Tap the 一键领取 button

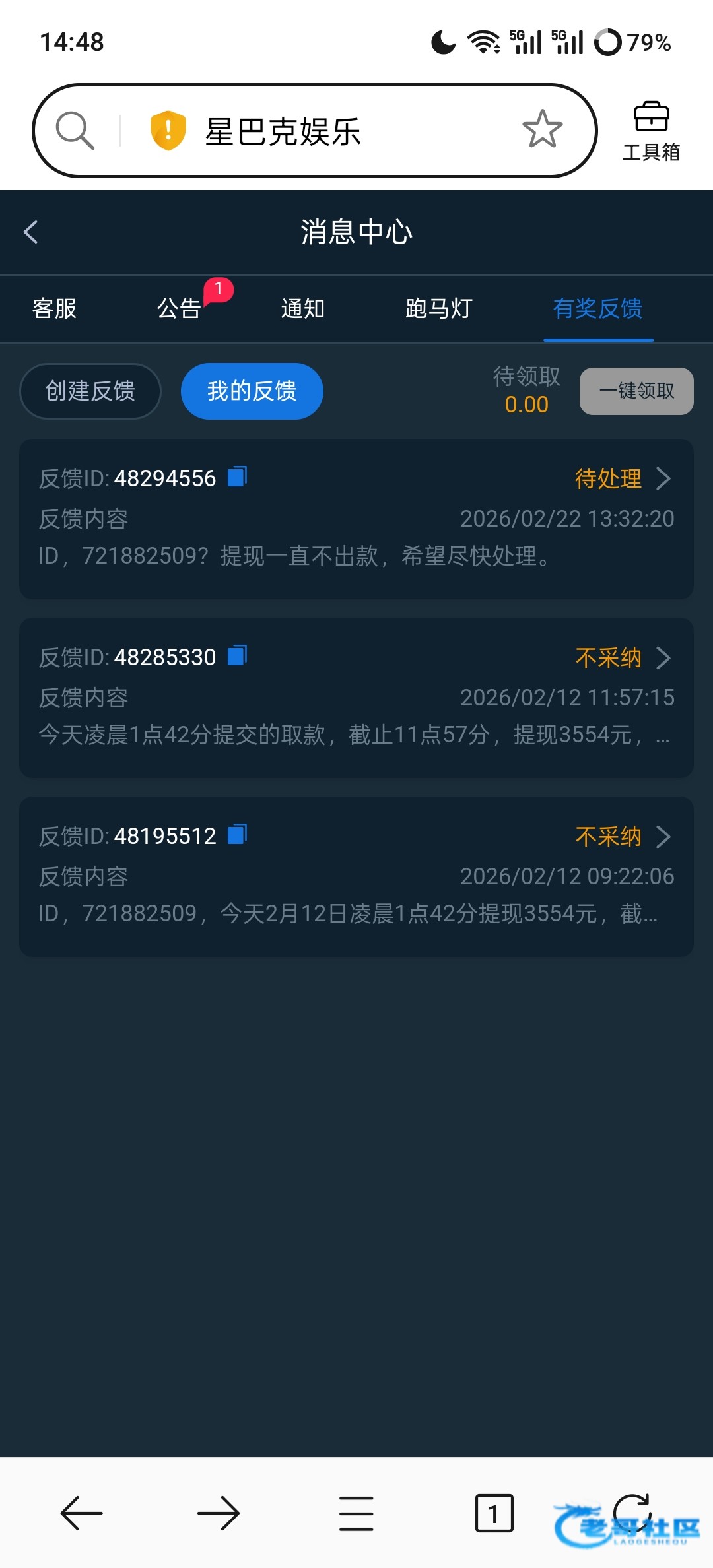(x=636, y=391)
